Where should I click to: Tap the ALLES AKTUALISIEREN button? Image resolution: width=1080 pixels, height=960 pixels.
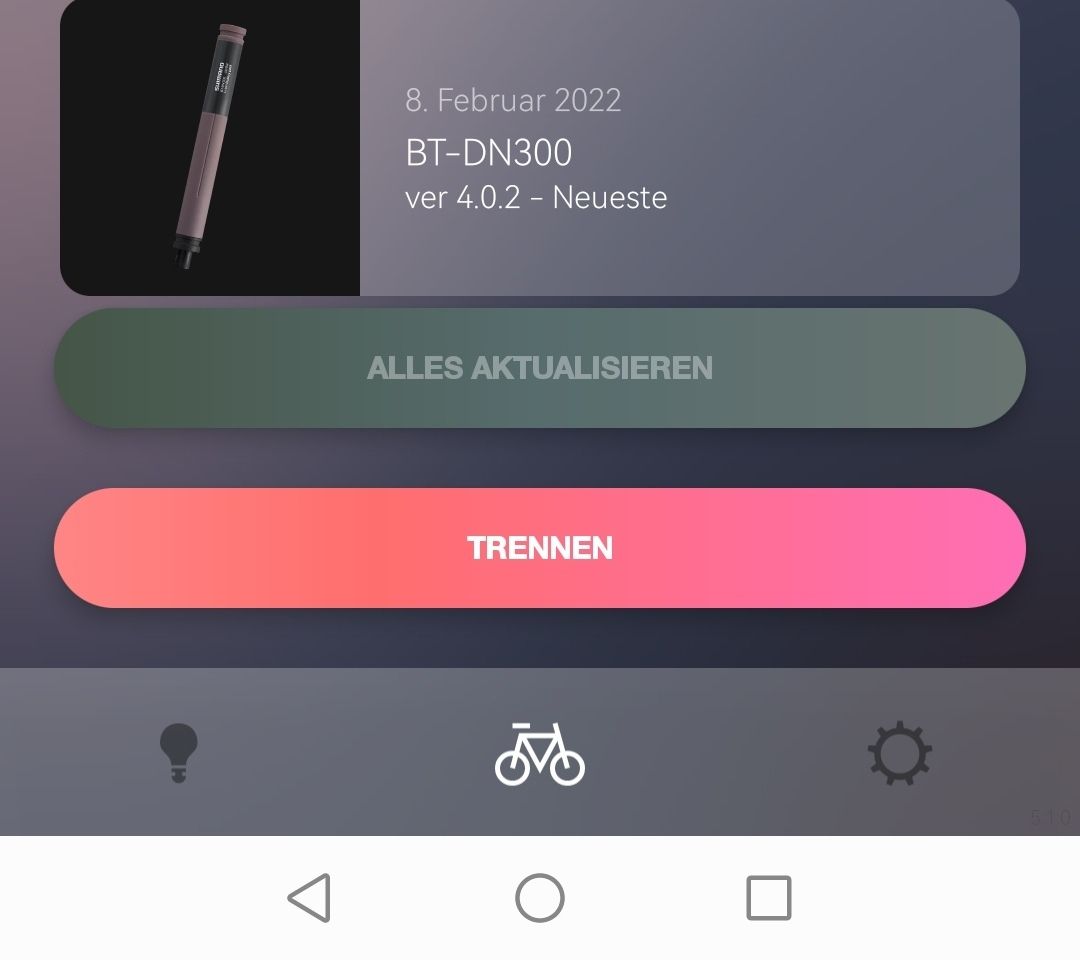click(x=540, y=368)
